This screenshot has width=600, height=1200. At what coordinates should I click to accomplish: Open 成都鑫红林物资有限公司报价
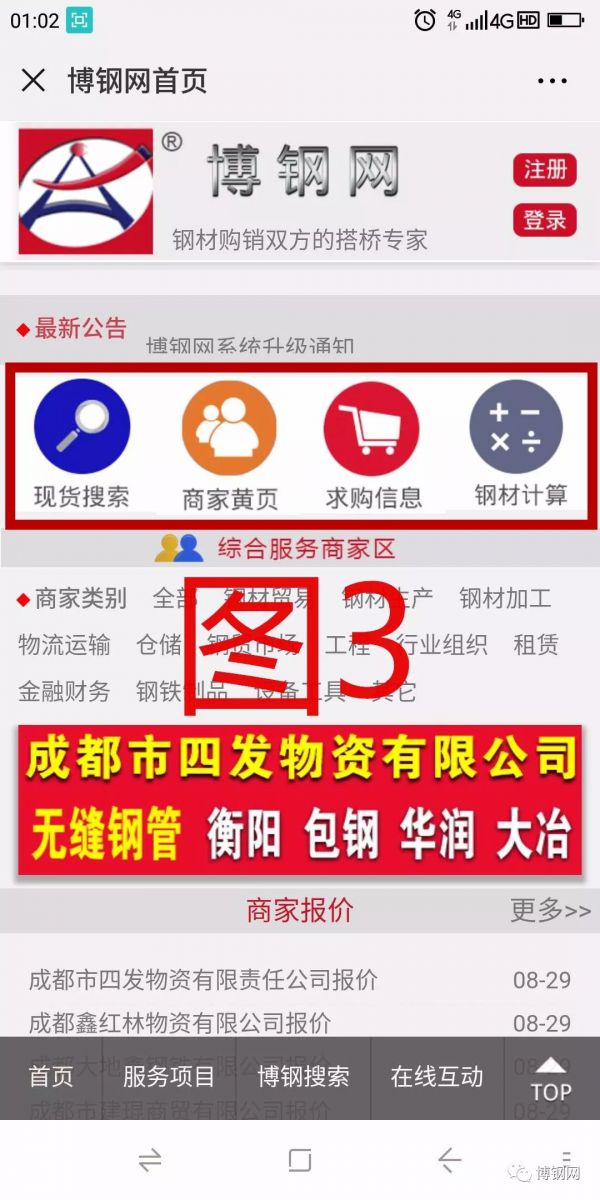coord(180,1023)
